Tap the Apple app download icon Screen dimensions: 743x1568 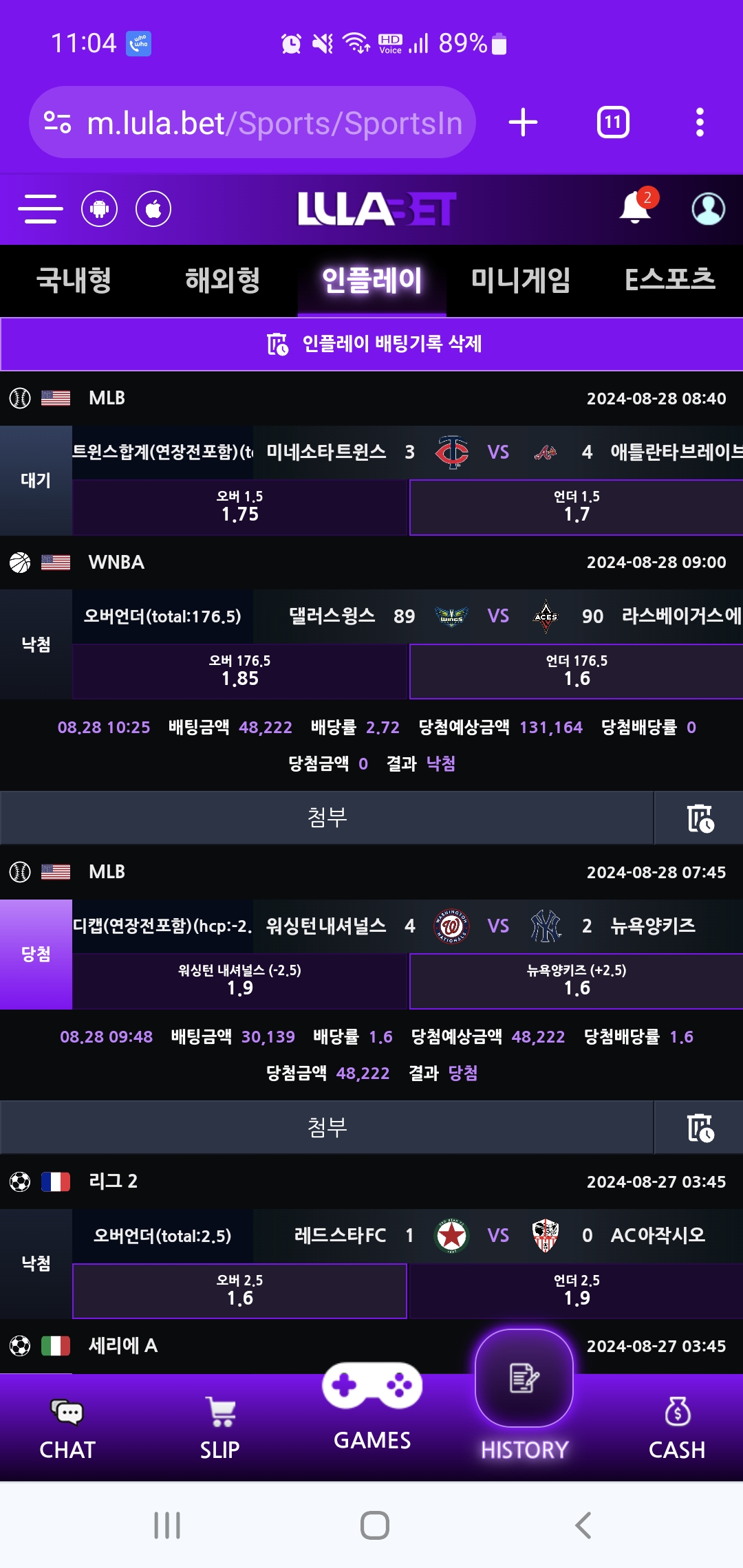tap(153, 209)
